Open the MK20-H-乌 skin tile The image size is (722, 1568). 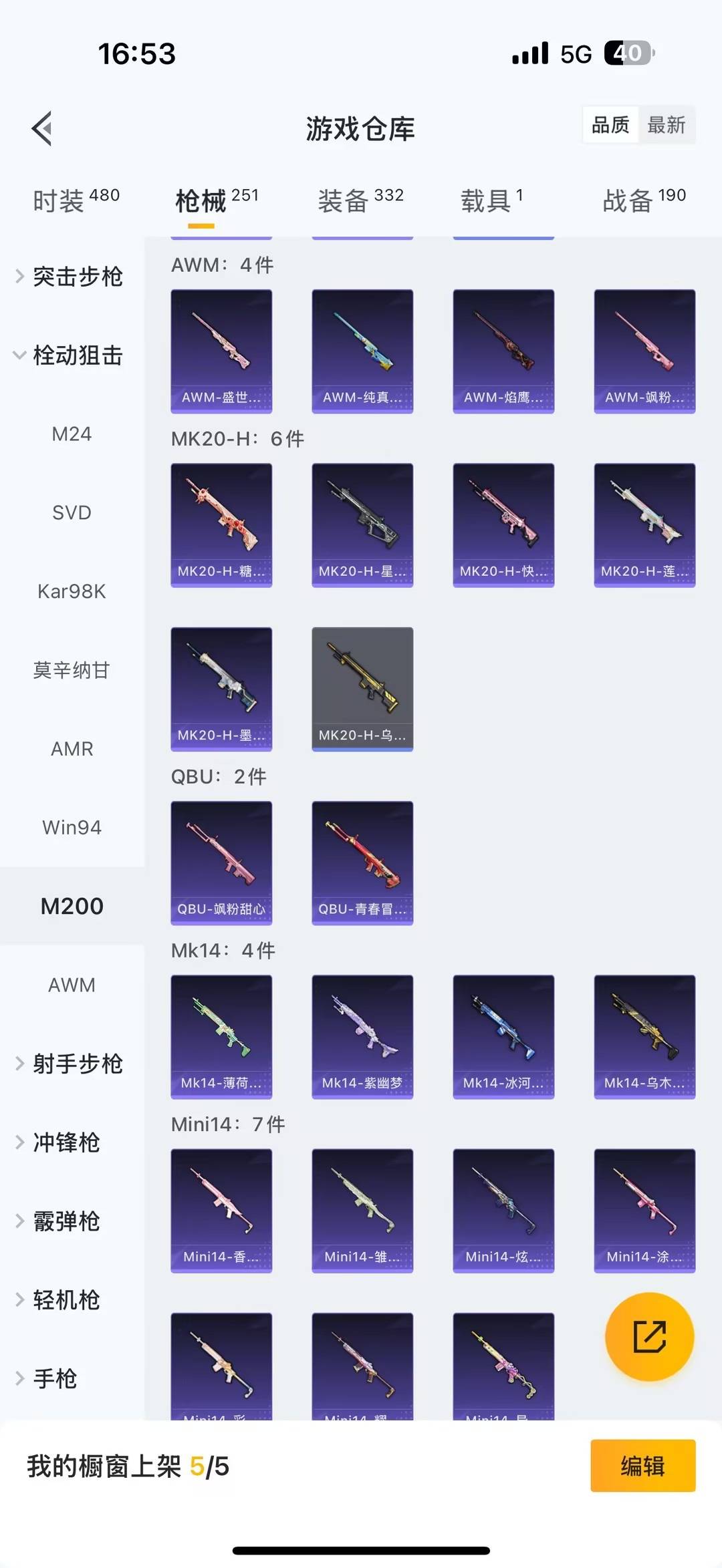pos(362,688)
